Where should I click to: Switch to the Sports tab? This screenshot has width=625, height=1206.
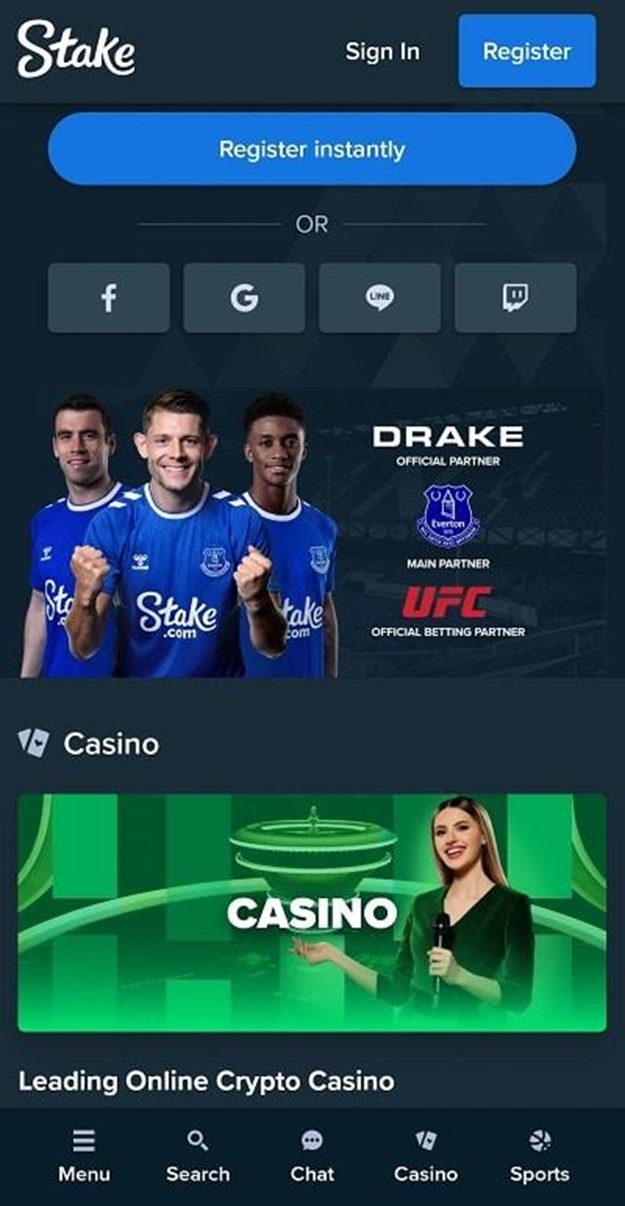(x=540, y=1156)
